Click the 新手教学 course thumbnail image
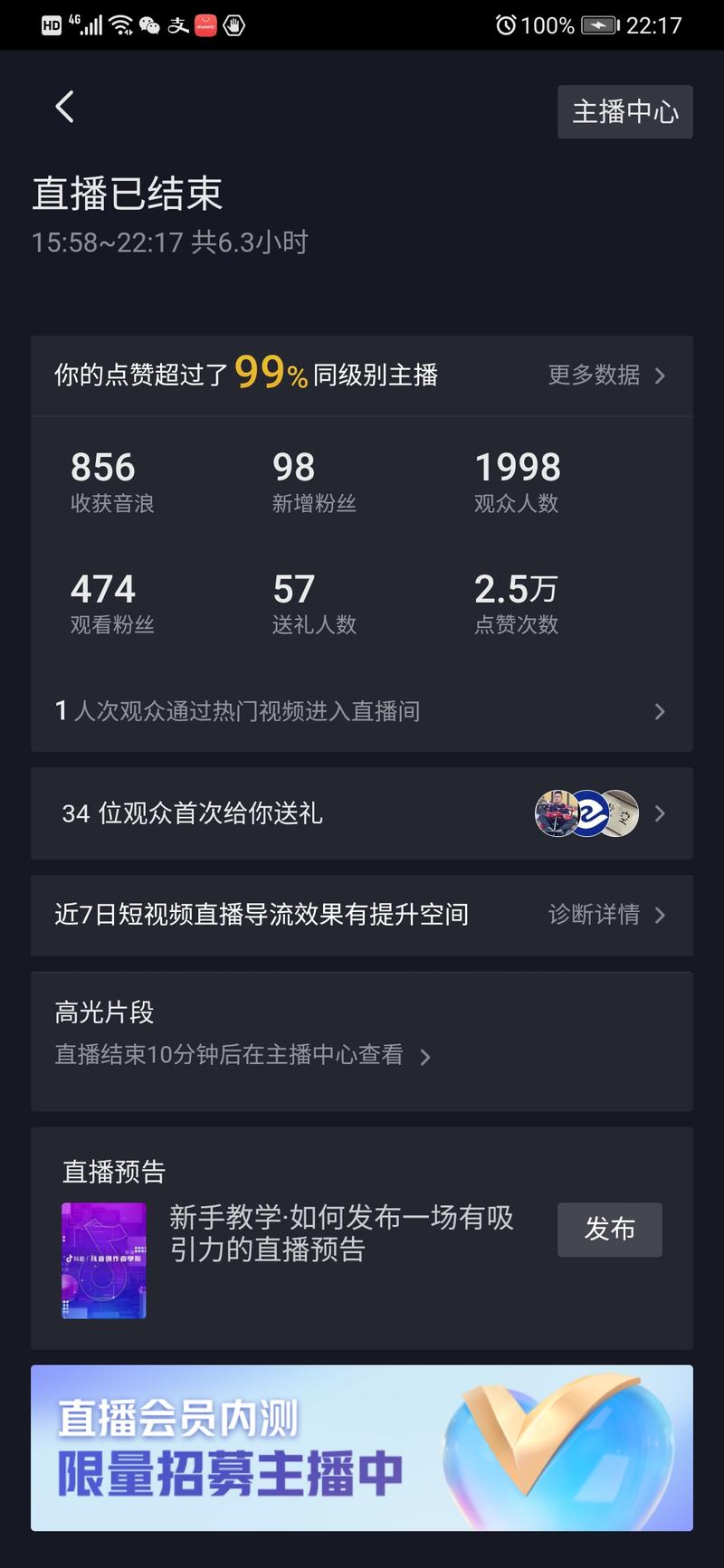Viewport: 724px width, 1568px height. [x=103, y=1259]
